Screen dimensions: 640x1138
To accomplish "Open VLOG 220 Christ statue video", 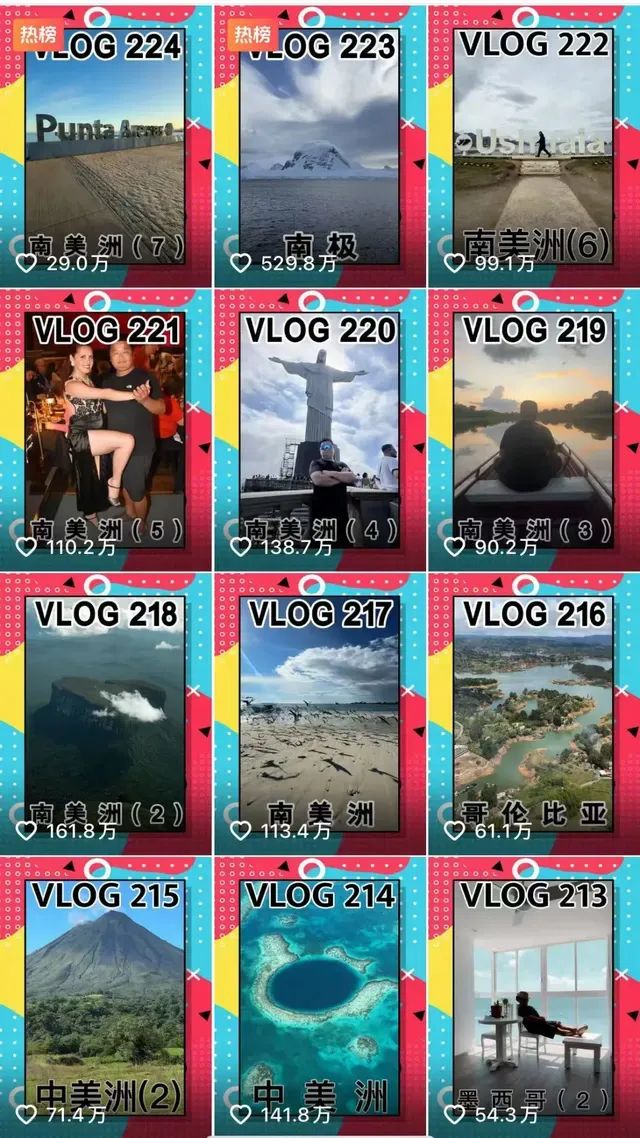I will pyautogui.click(x=319, y=430).
